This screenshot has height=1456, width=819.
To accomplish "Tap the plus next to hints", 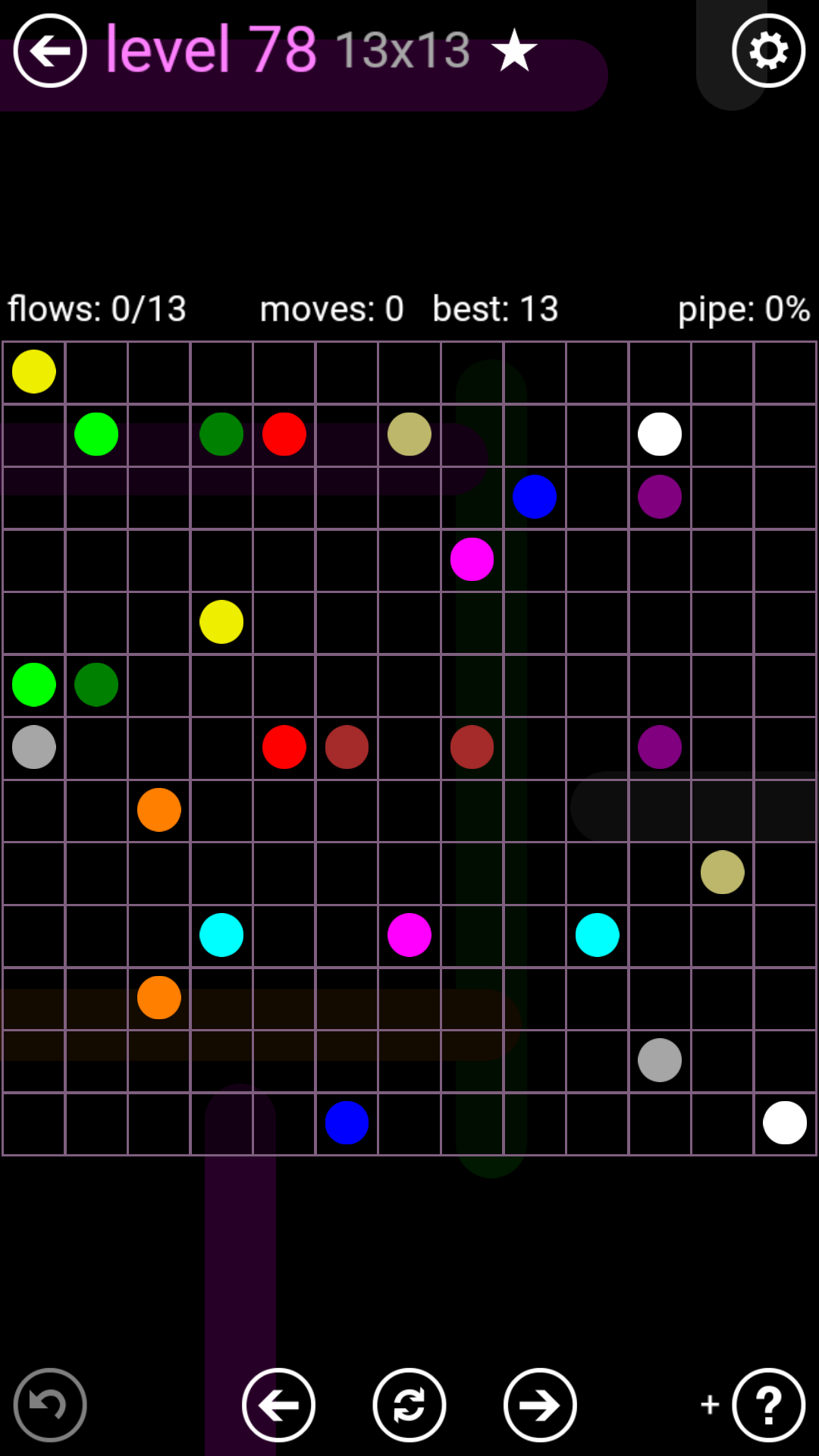I will click(710, 1404).
